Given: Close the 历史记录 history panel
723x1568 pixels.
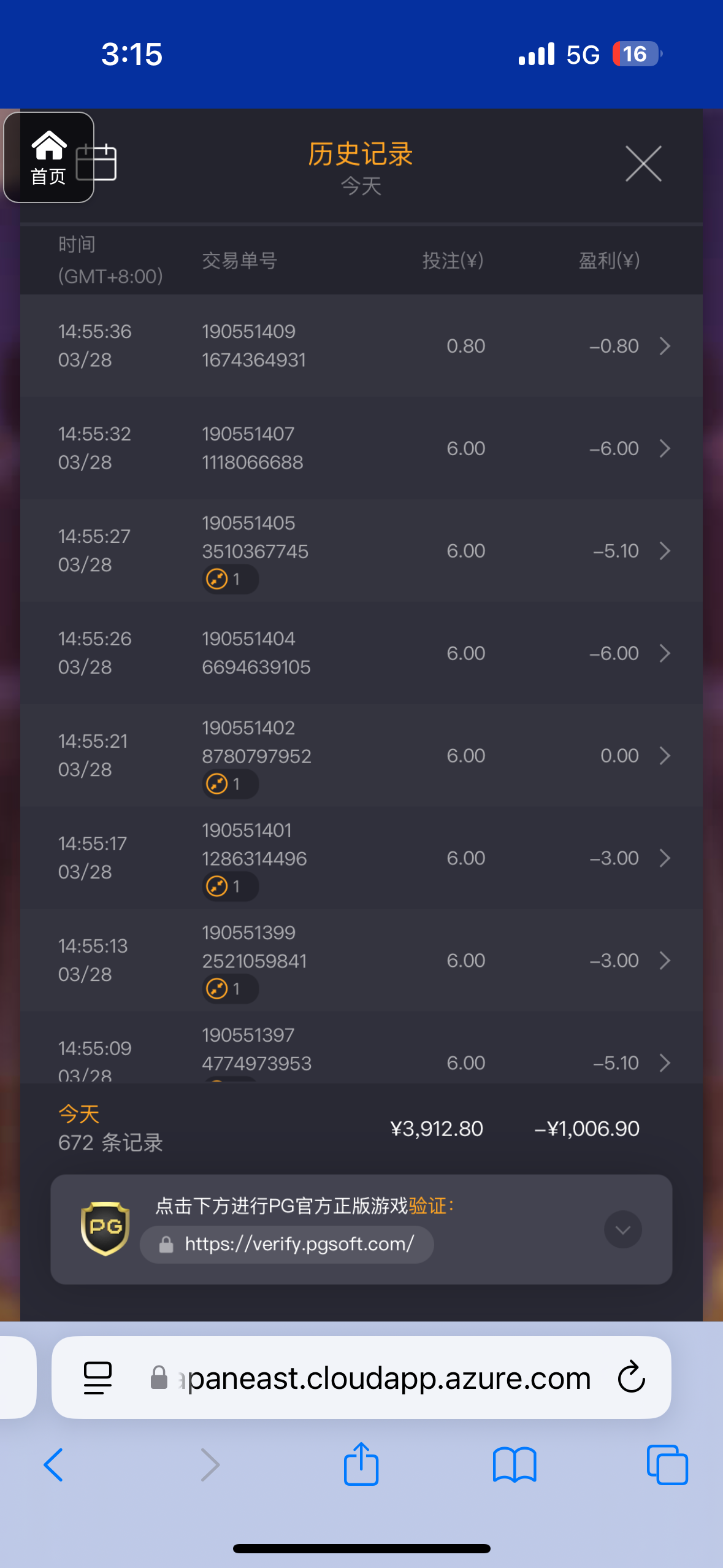Looking at the screenshot, I should [x=643, y=164].
